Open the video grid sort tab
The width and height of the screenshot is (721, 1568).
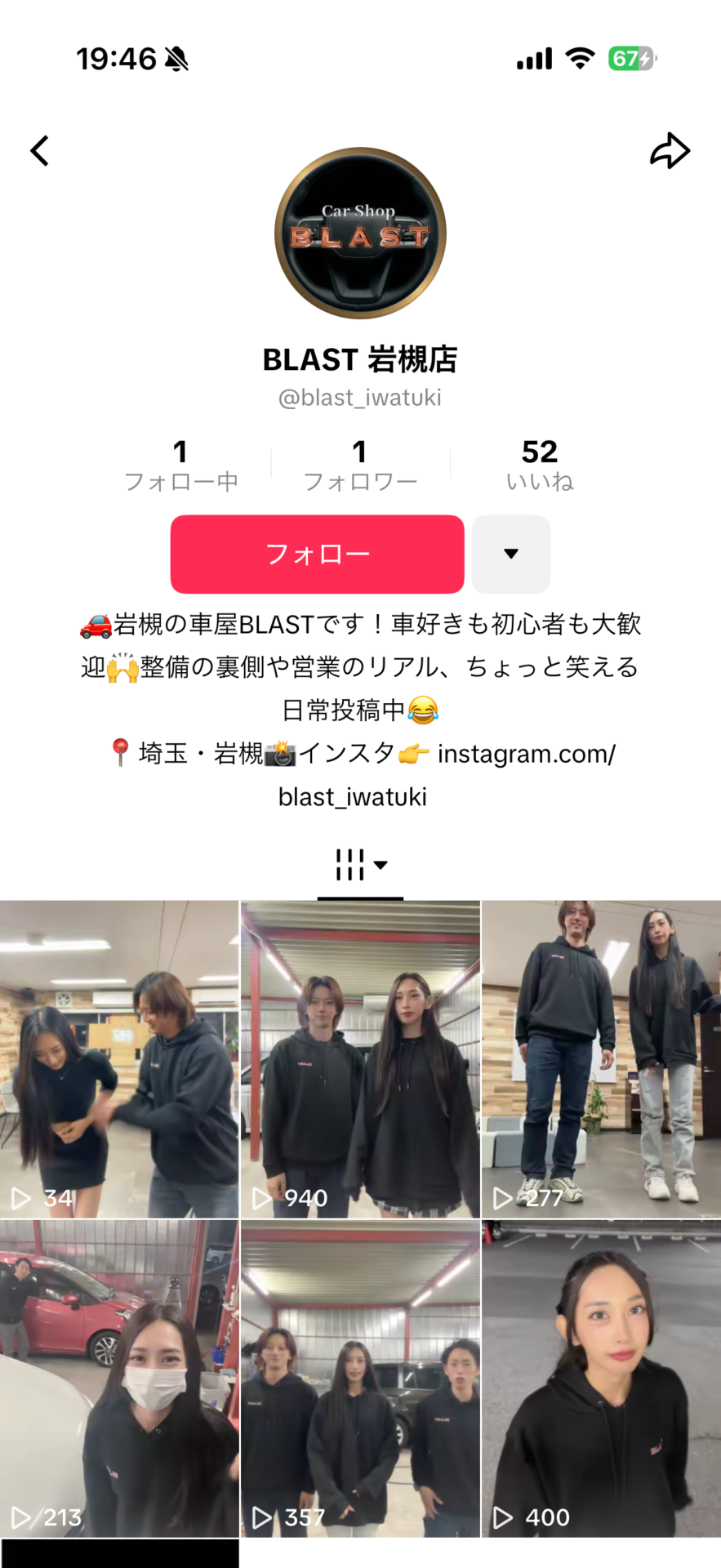[360, 865]
